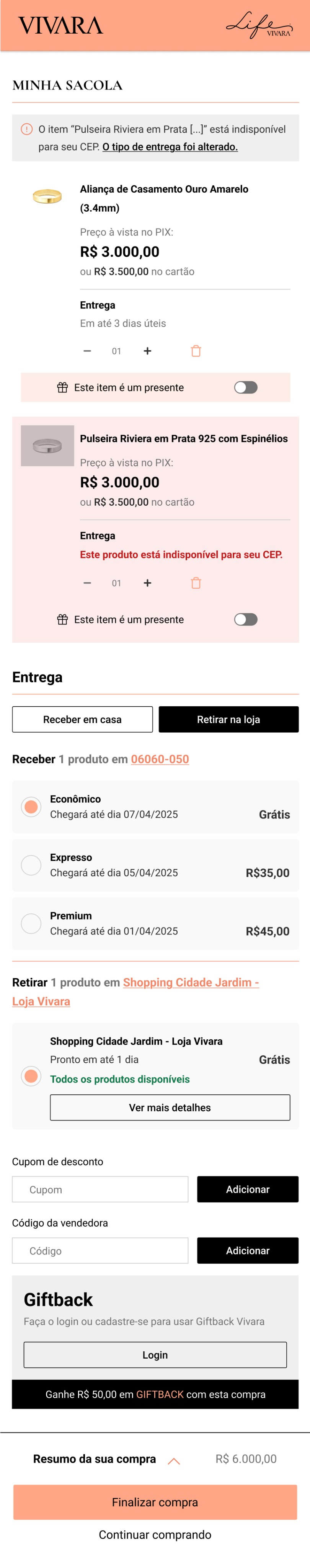Increase quantity of Aliança de Casamento
The image size is (310, 1568).
pos(147,351)
